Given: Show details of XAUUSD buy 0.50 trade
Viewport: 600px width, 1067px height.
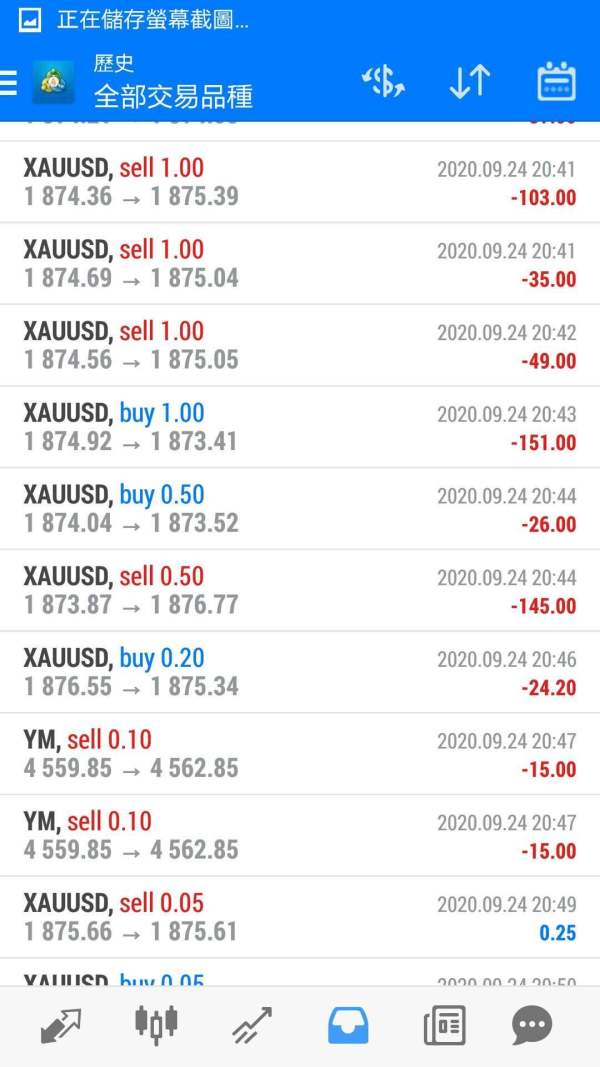Looking at the screenshot, I should [300, 509].
